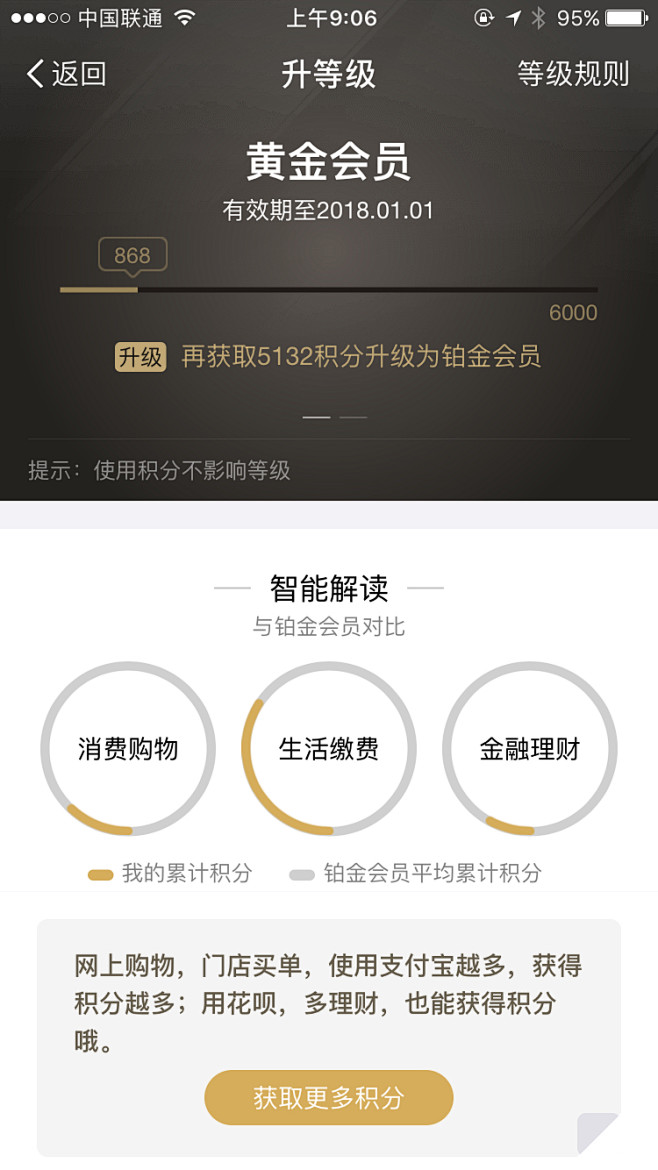Select the 金融理财 circle
The image size is (658, 1170).
[x=530, y=749]
